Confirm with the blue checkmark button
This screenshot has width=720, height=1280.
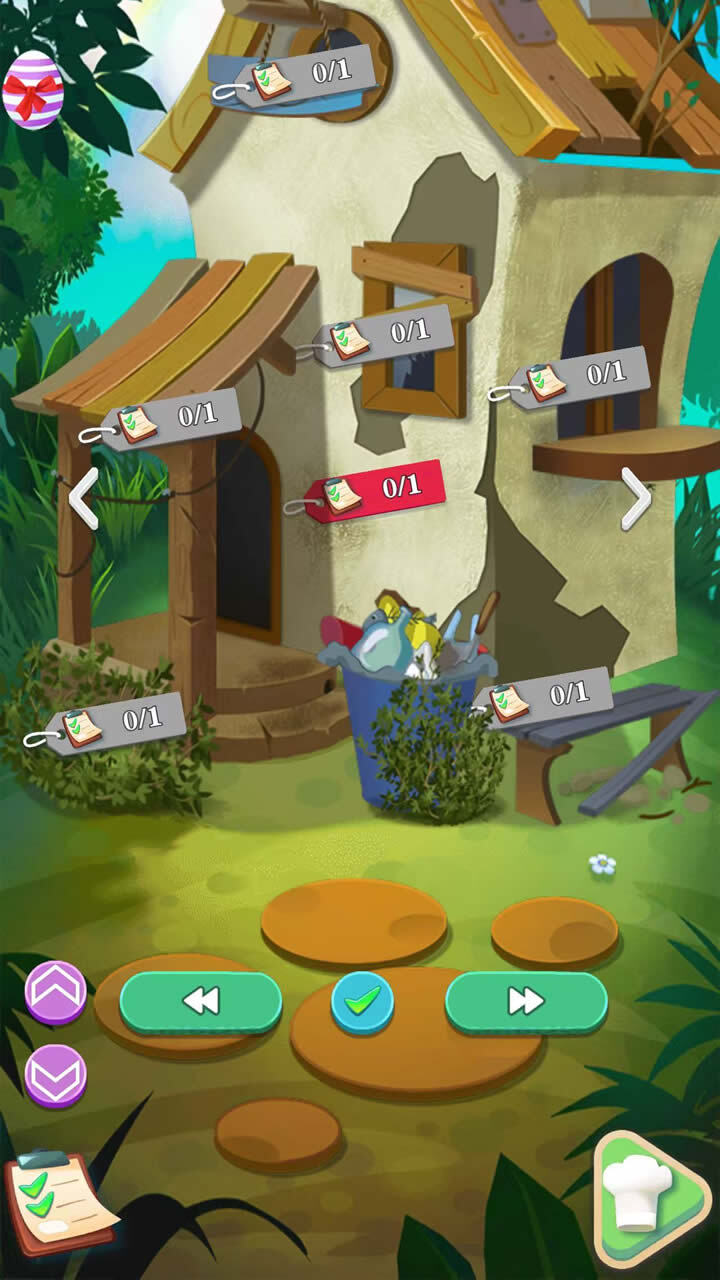pos(362,1000)
